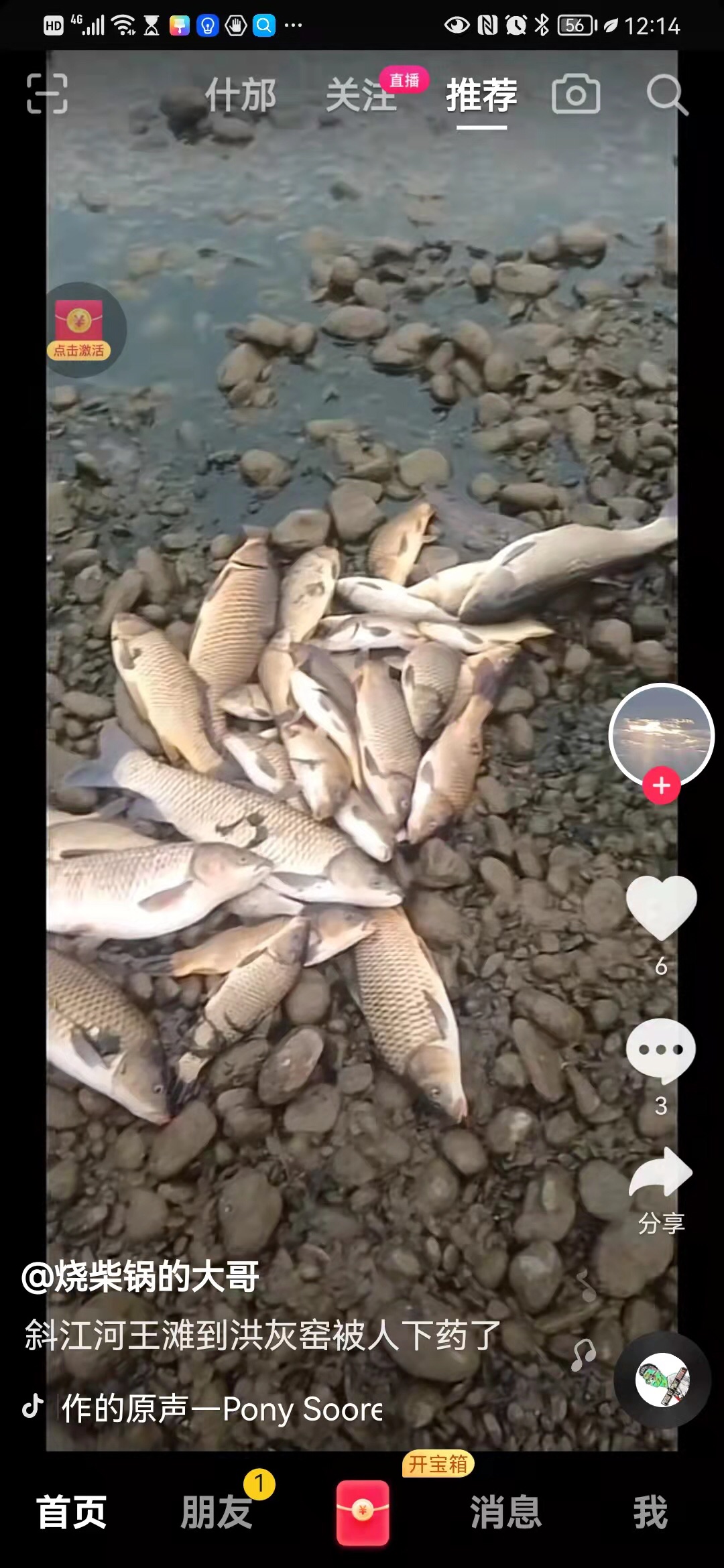Open the 我 profile tab
The width and height of the screenshot is (724, 1568).
(x=650, y=1512)
